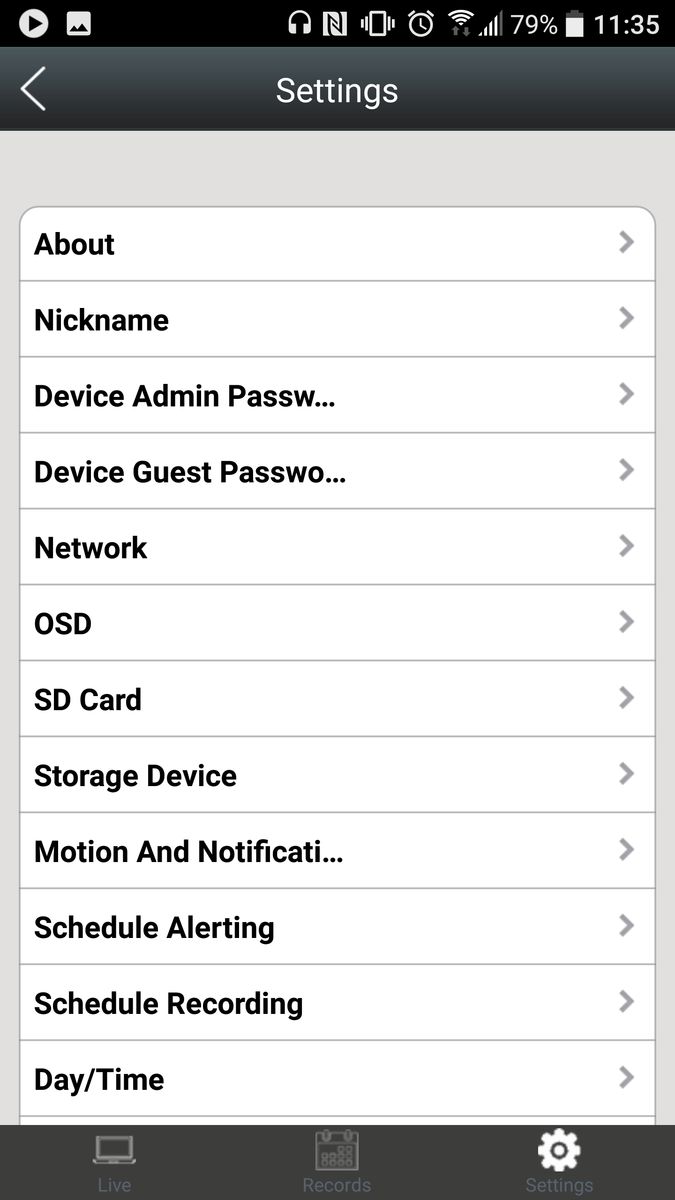Select the Settings tab in bottom bar
This screenshot has height=1200, width=675.
pyautogui.click(x=559, y=1162)
